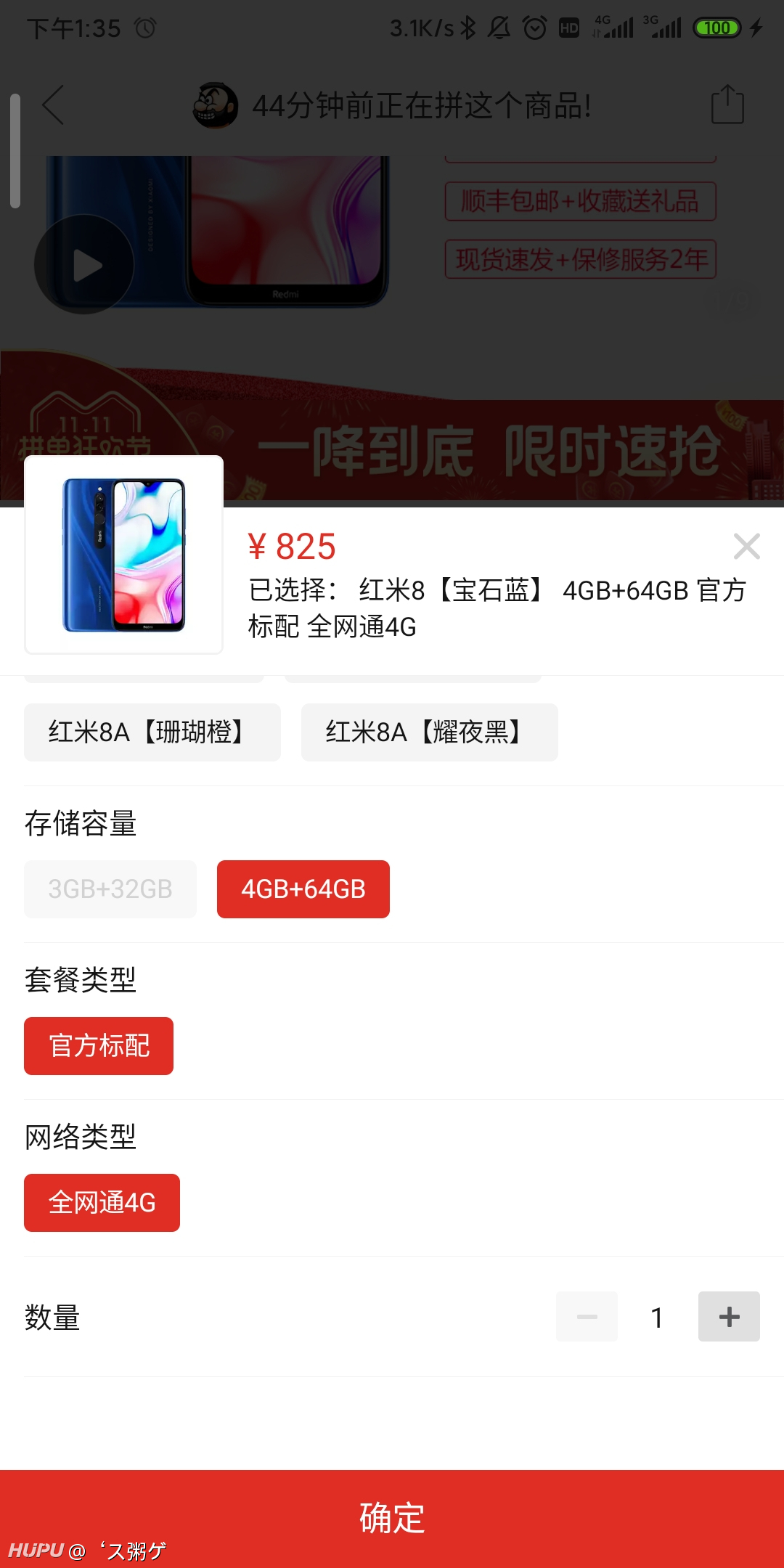Go back with the top-left arrow

[53, 105]
